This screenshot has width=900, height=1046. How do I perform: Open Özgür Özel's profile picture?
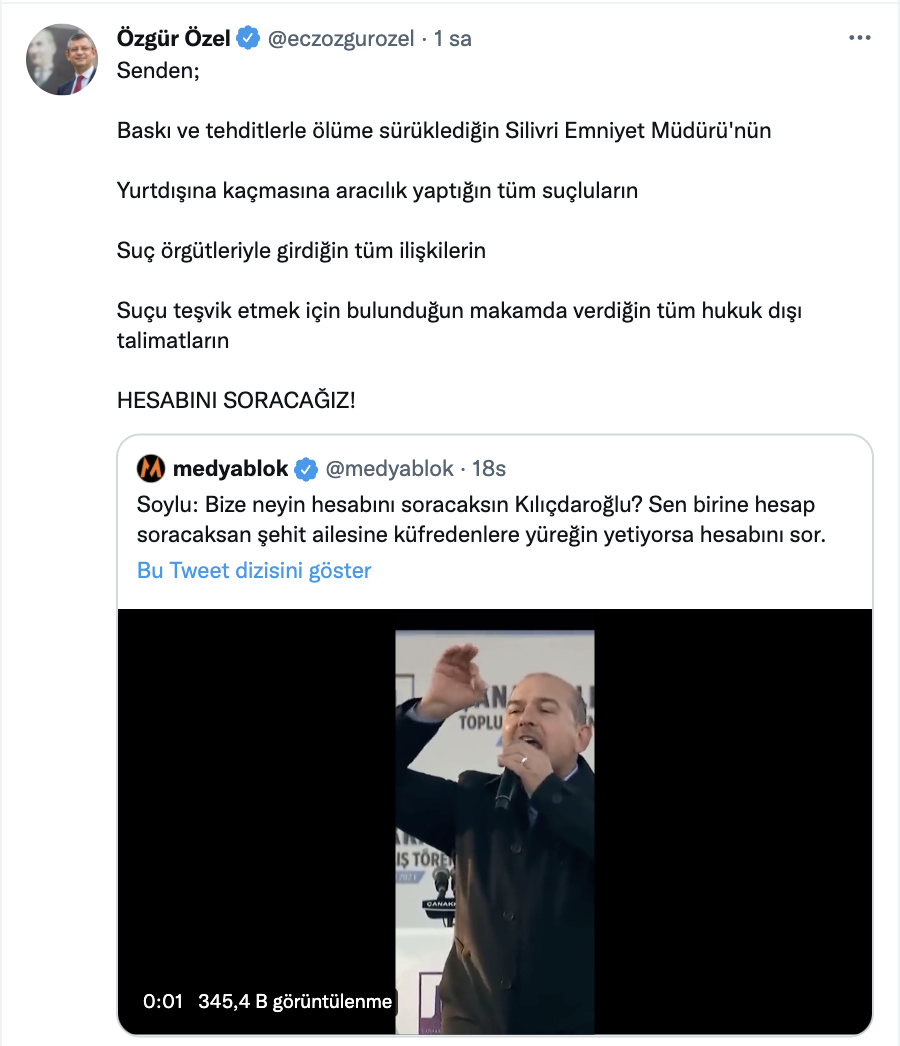(61, 60)
